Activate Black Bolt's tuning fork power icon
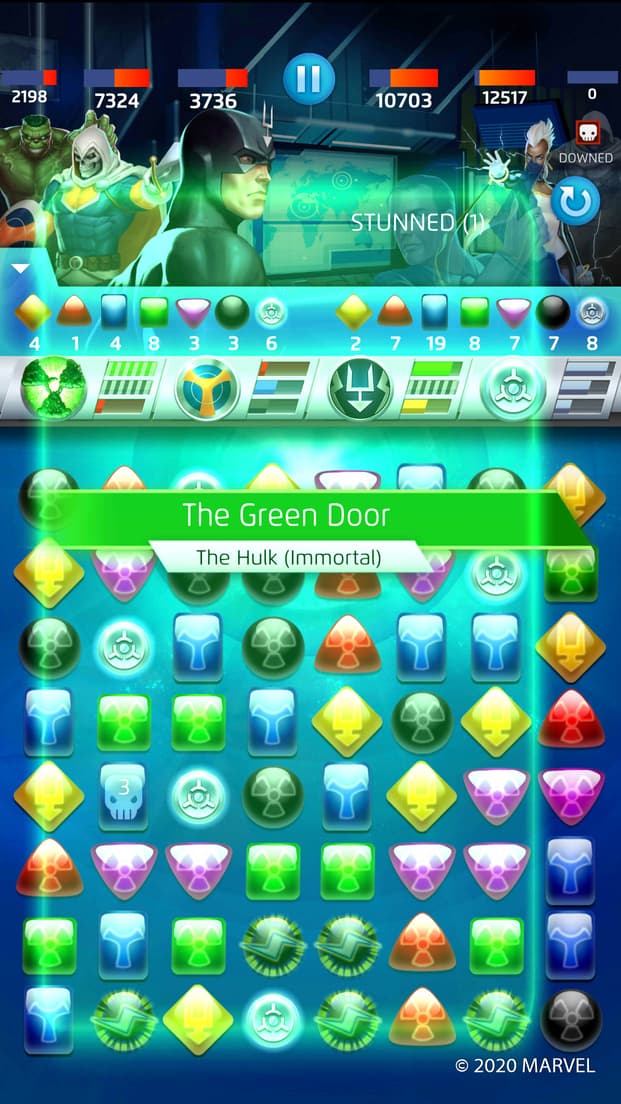The image size is (621, 1104). pos(362,389)
